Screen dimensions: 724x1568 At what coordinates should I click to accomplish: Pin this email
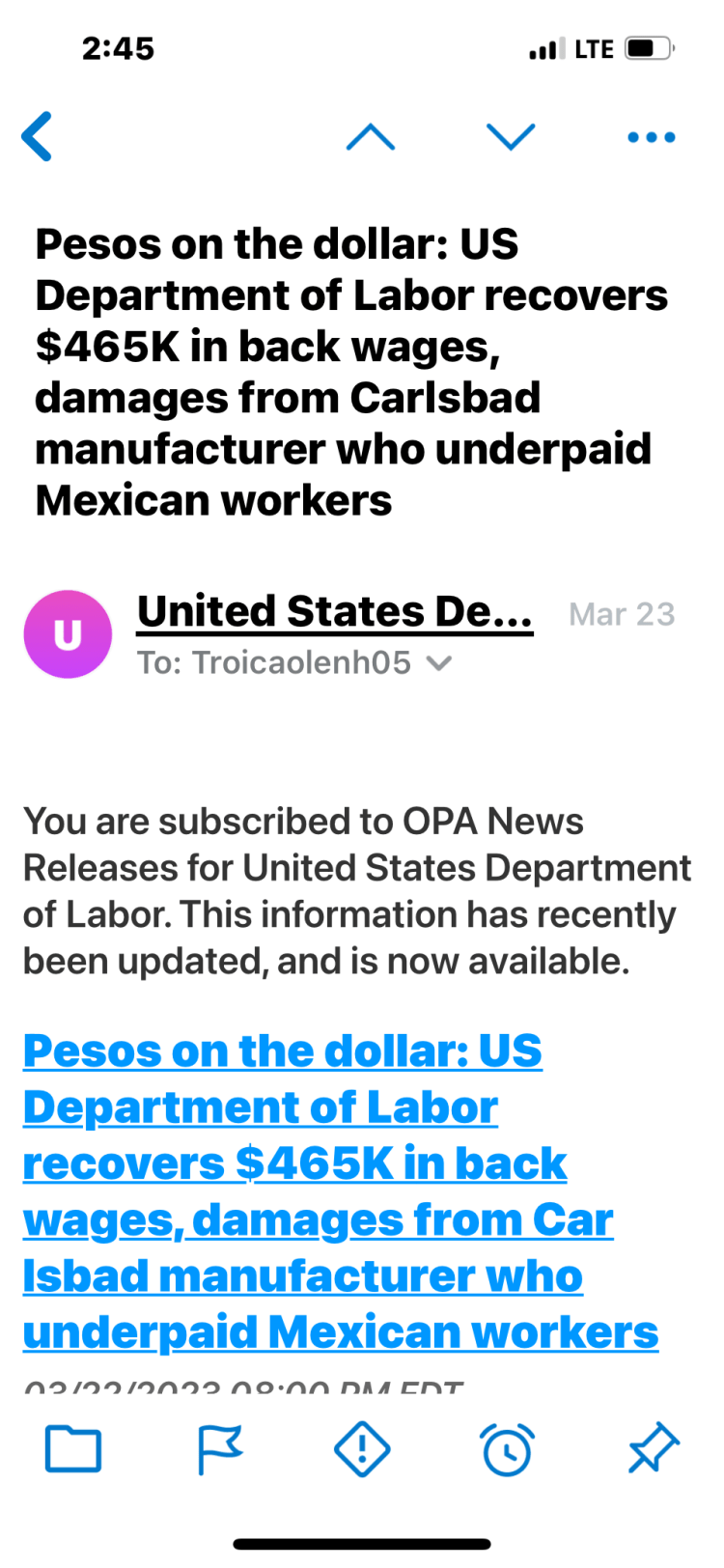654,1448
